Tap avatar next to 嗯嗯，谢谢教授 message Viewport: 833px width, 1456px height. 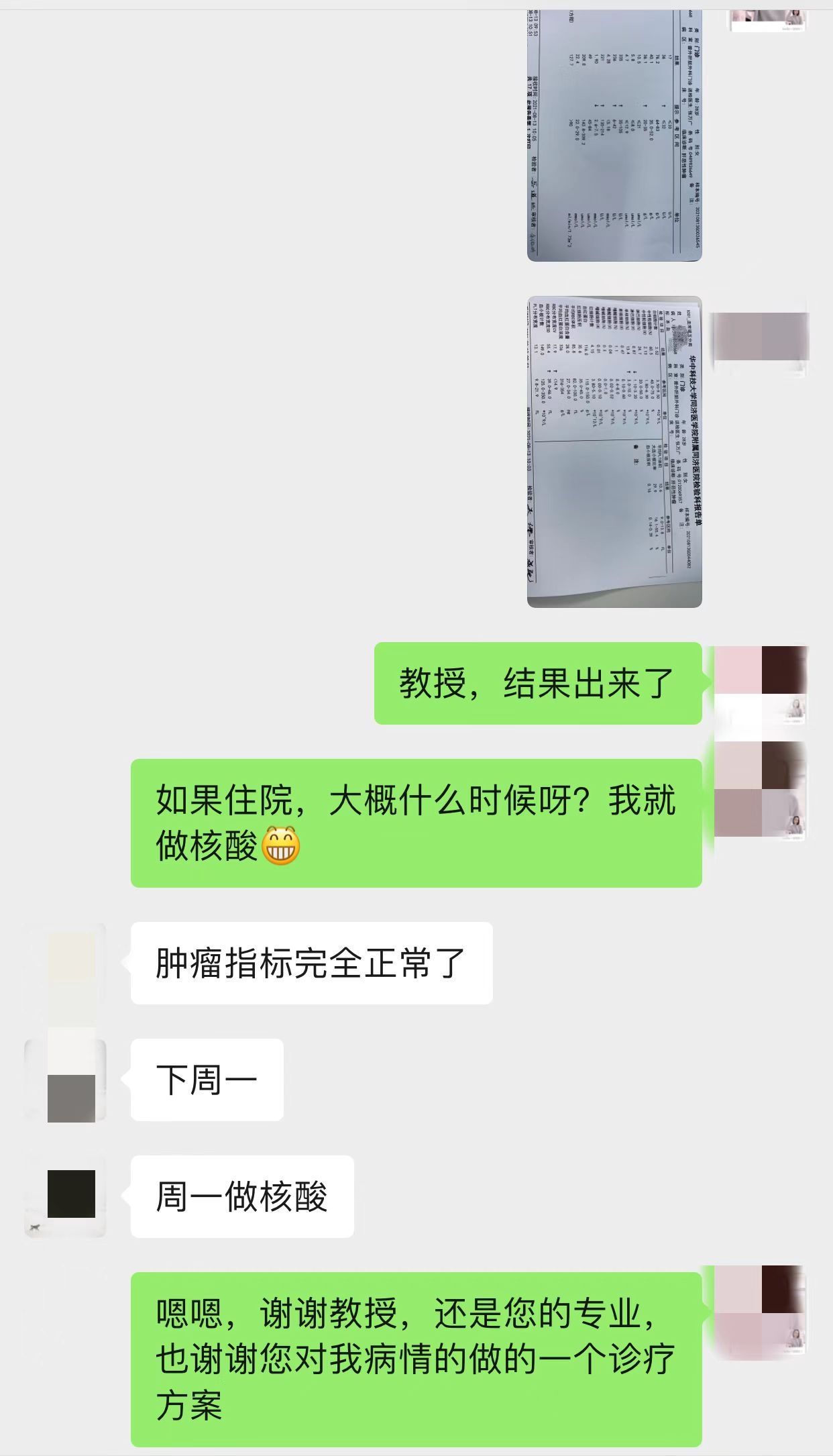[762, 1312]
